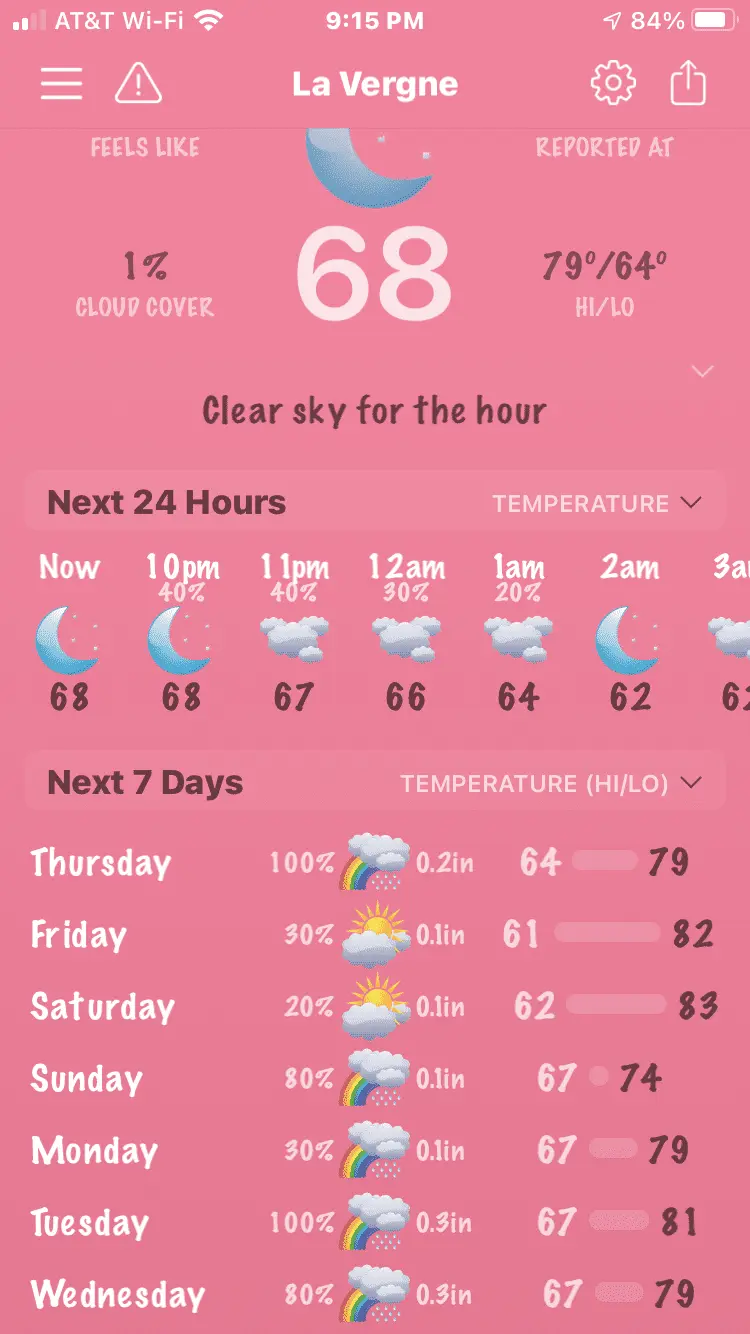Image resolution: width=750 pixels, height=1334 pixels.
Task: Open Thursday's forecast details
Action: click(374, 862)
